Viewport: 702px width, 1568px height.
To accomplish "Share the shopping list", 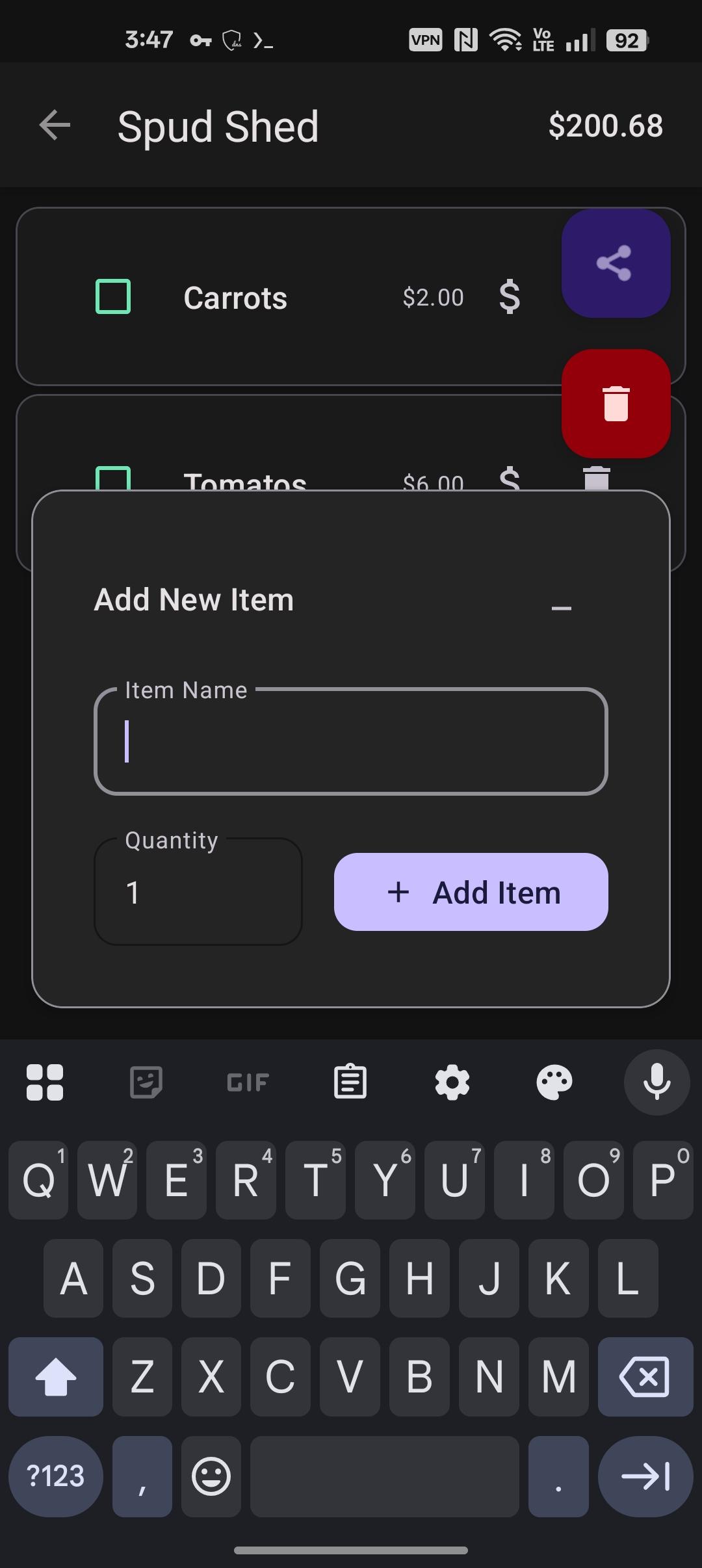I will tap(616, 263).
